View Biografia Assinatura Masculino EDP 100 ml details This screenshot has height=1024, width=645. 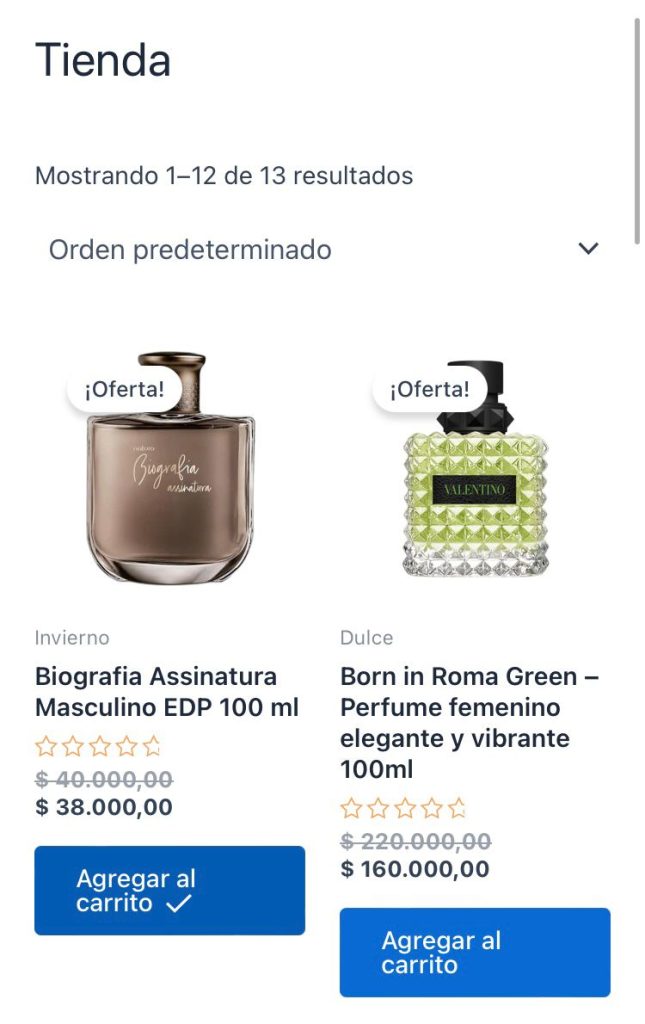pos(166,692)
